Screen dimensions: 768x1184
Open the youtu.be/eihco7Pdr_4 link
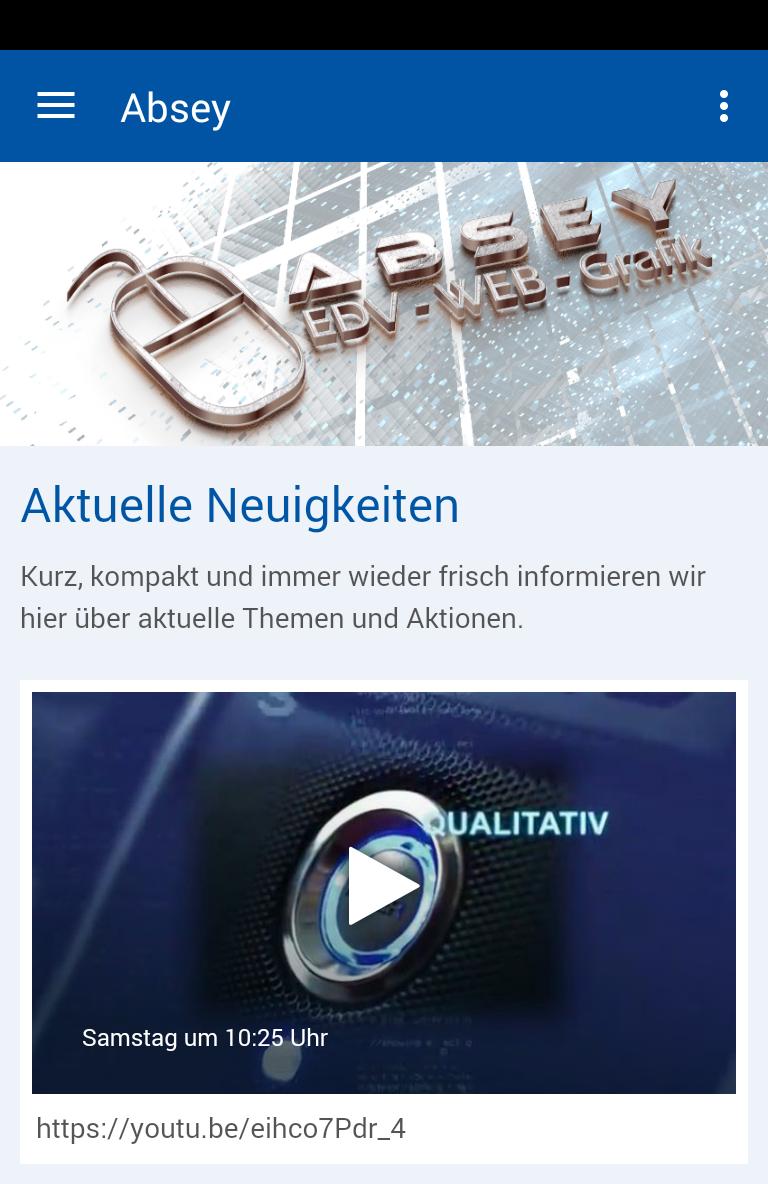pos(221,1128)
